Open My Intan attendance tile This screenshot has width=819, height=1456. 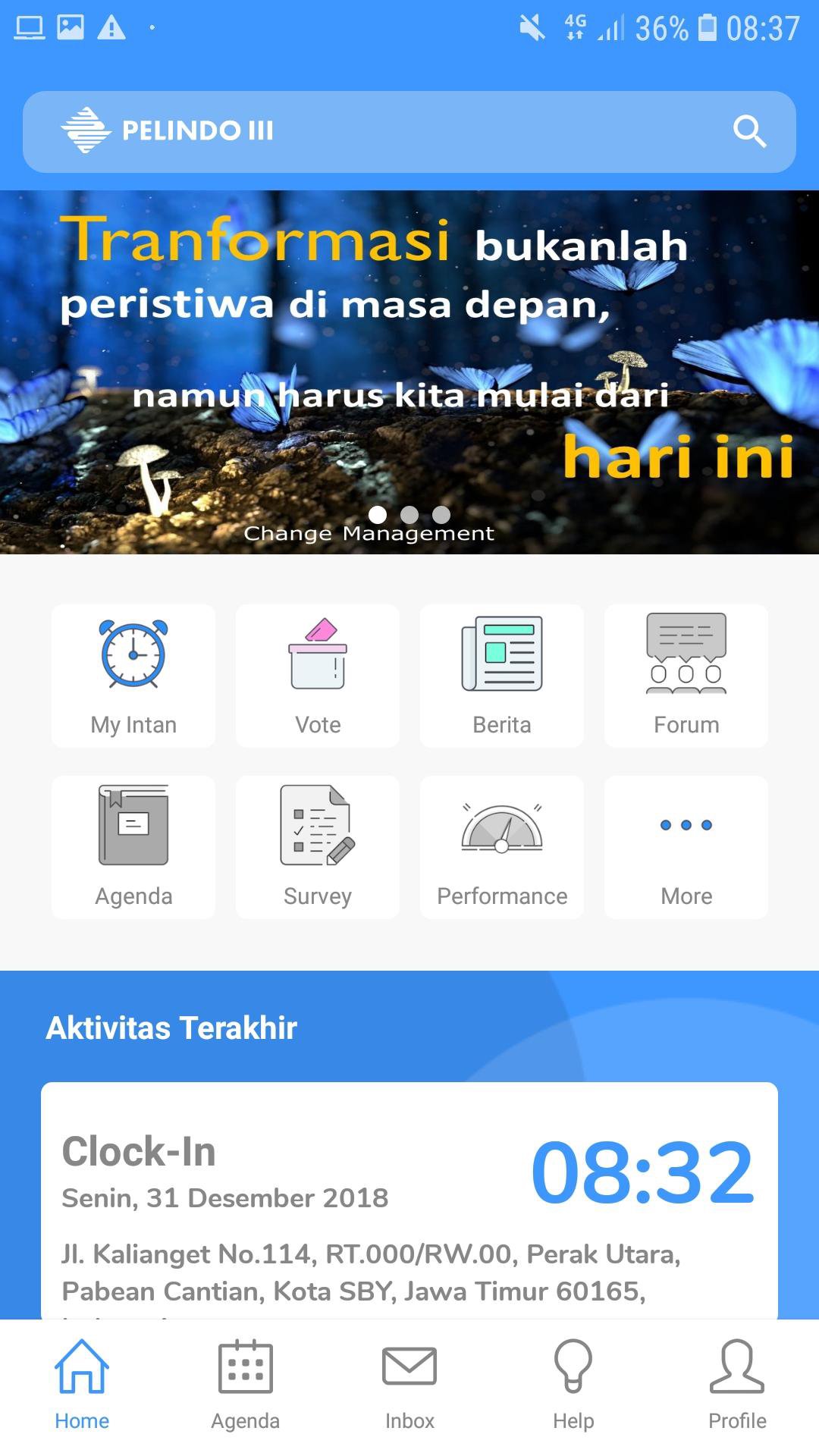click(x=133, y=676)
